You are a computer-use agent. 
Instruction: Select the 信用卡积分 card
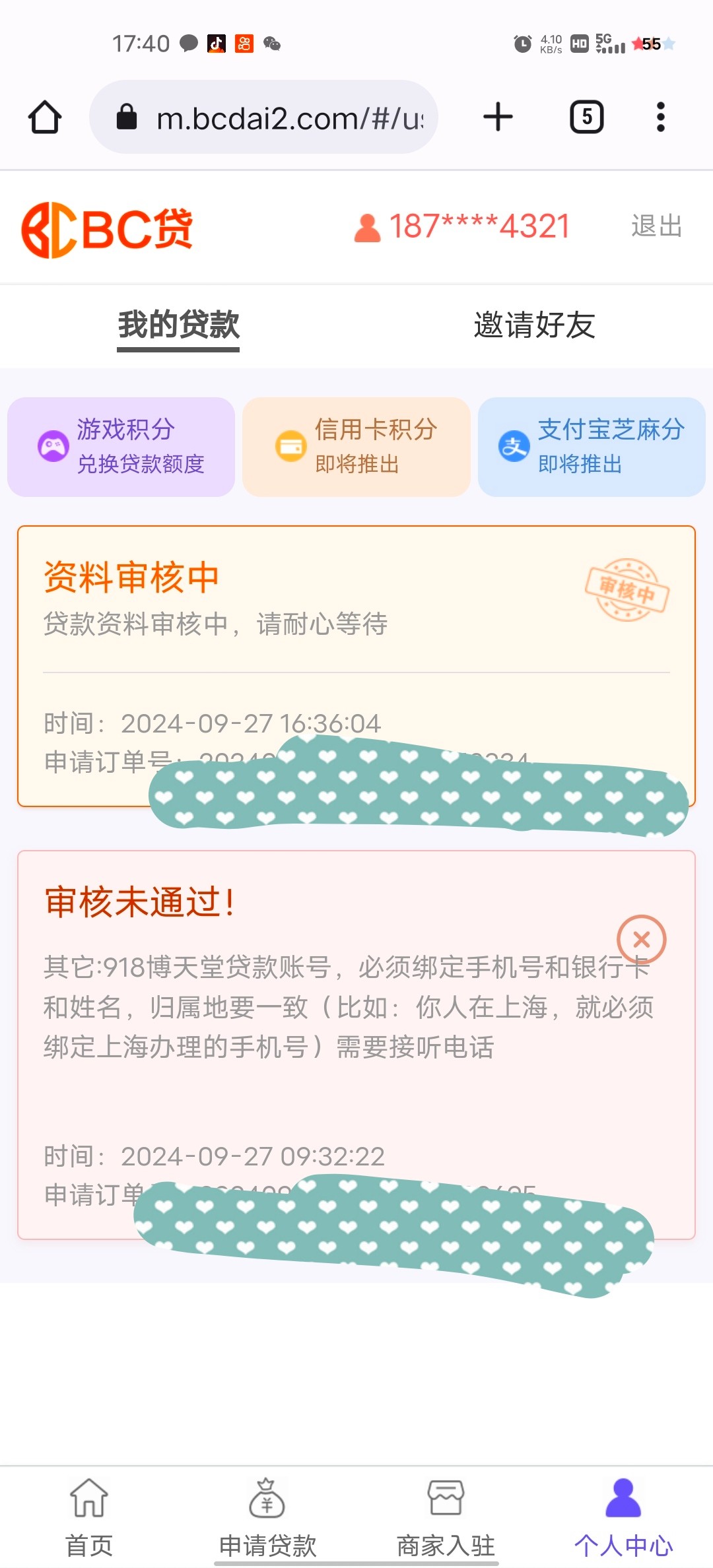pos(356,447)
